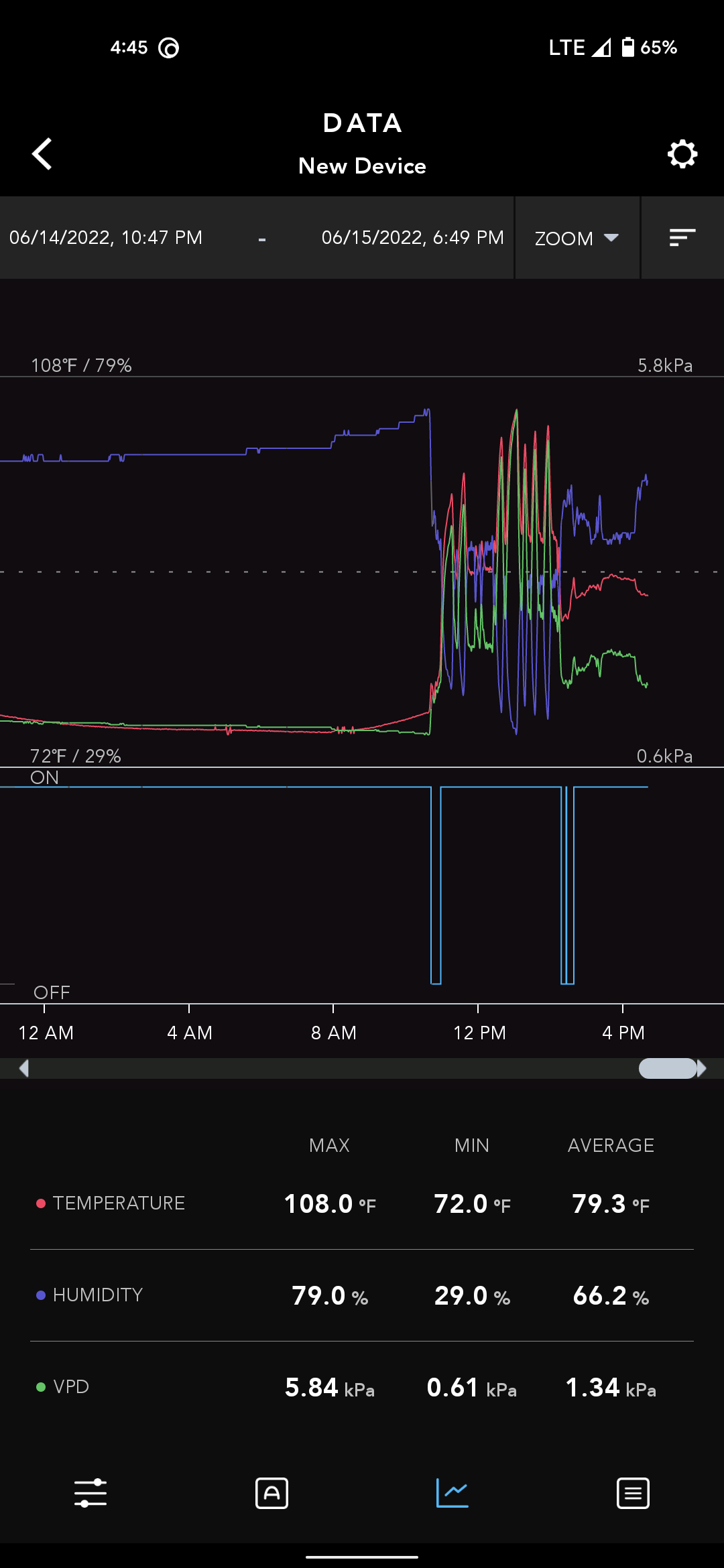Tap the left arrow of the chart scrollbar
The height and width of the screenshot is (1568, 724).
click(x=24, y=1068)
